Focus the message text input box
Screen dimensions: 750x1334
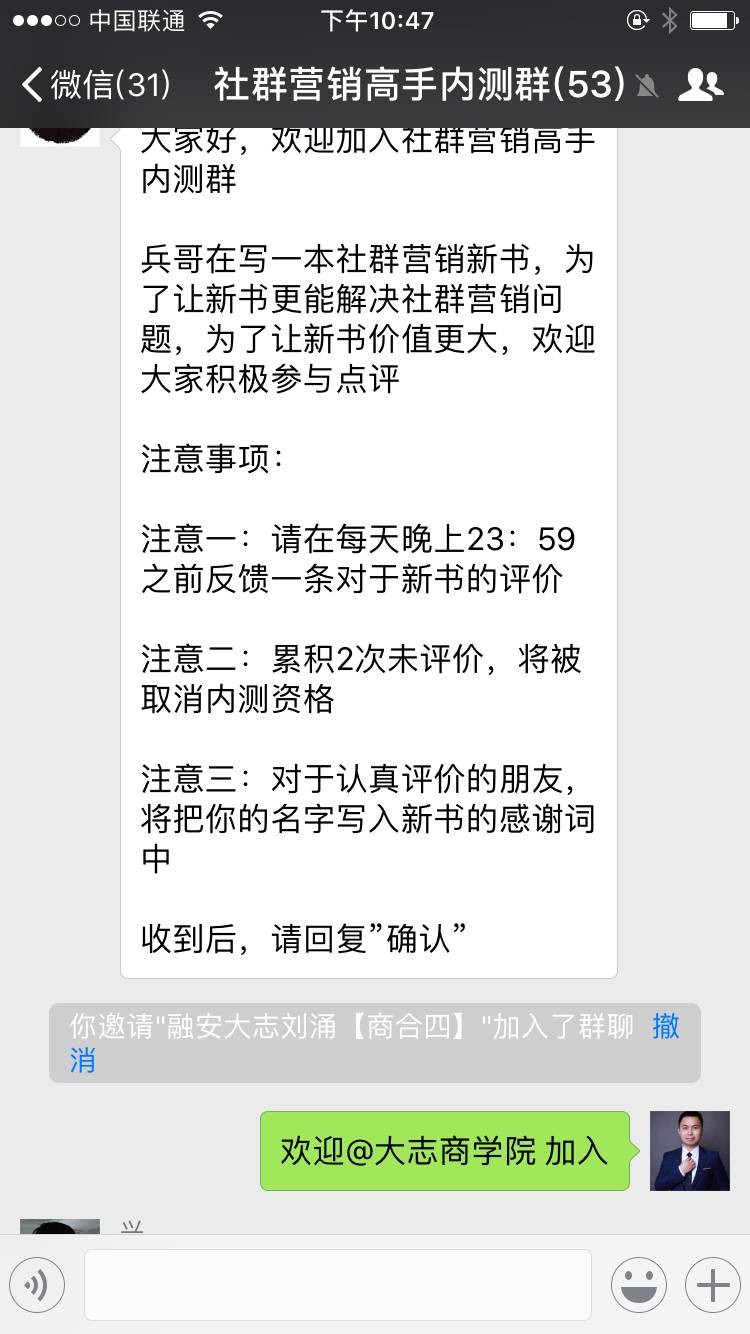[x=337, y=1285]
